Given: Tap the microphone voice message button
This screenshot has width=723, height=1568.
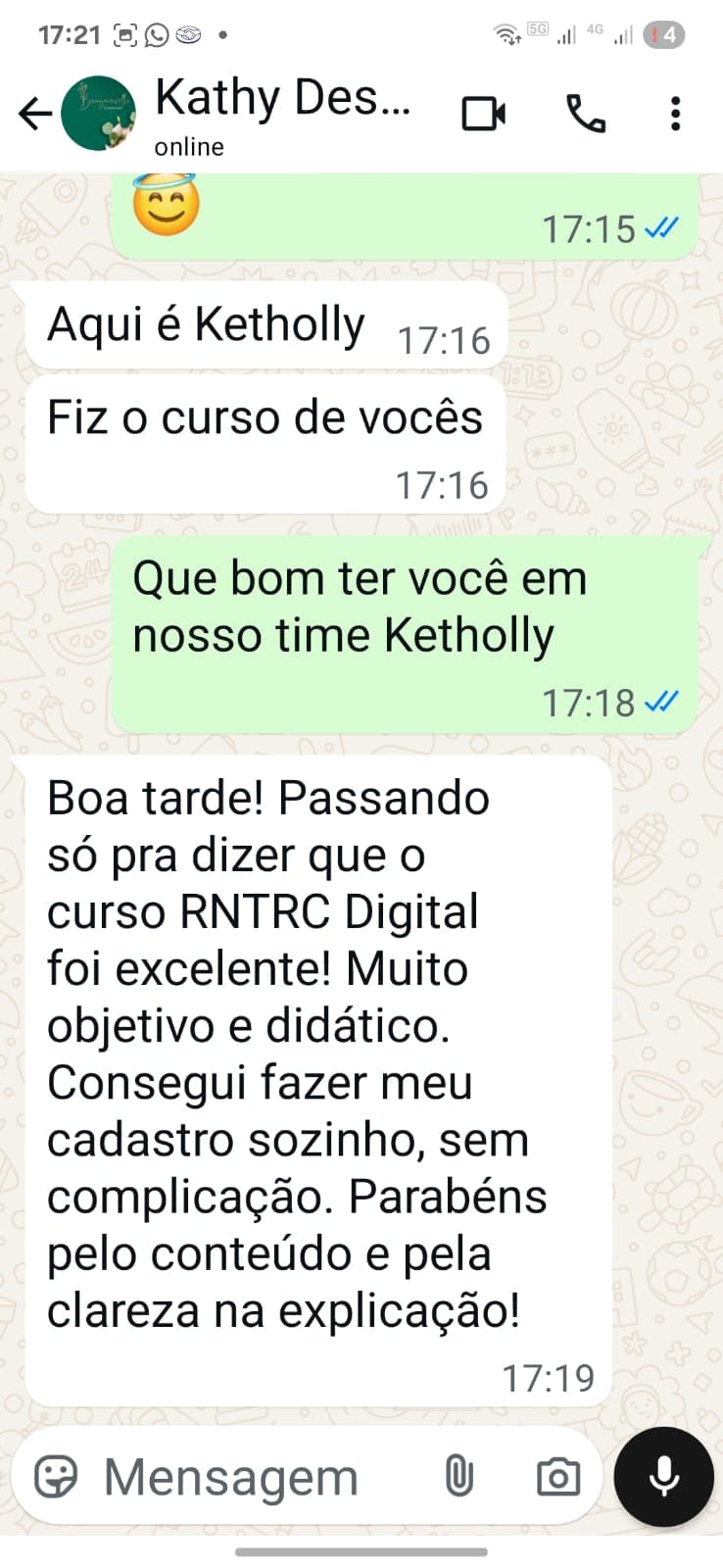Looking at the screenshot, I should 664,1476.
